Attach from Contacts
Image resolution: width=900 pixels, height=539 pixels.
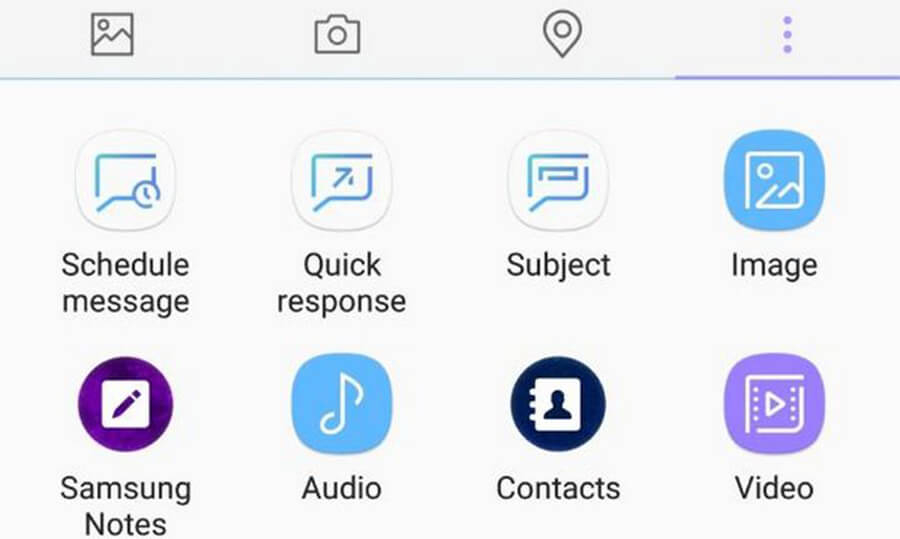(558, 404)
